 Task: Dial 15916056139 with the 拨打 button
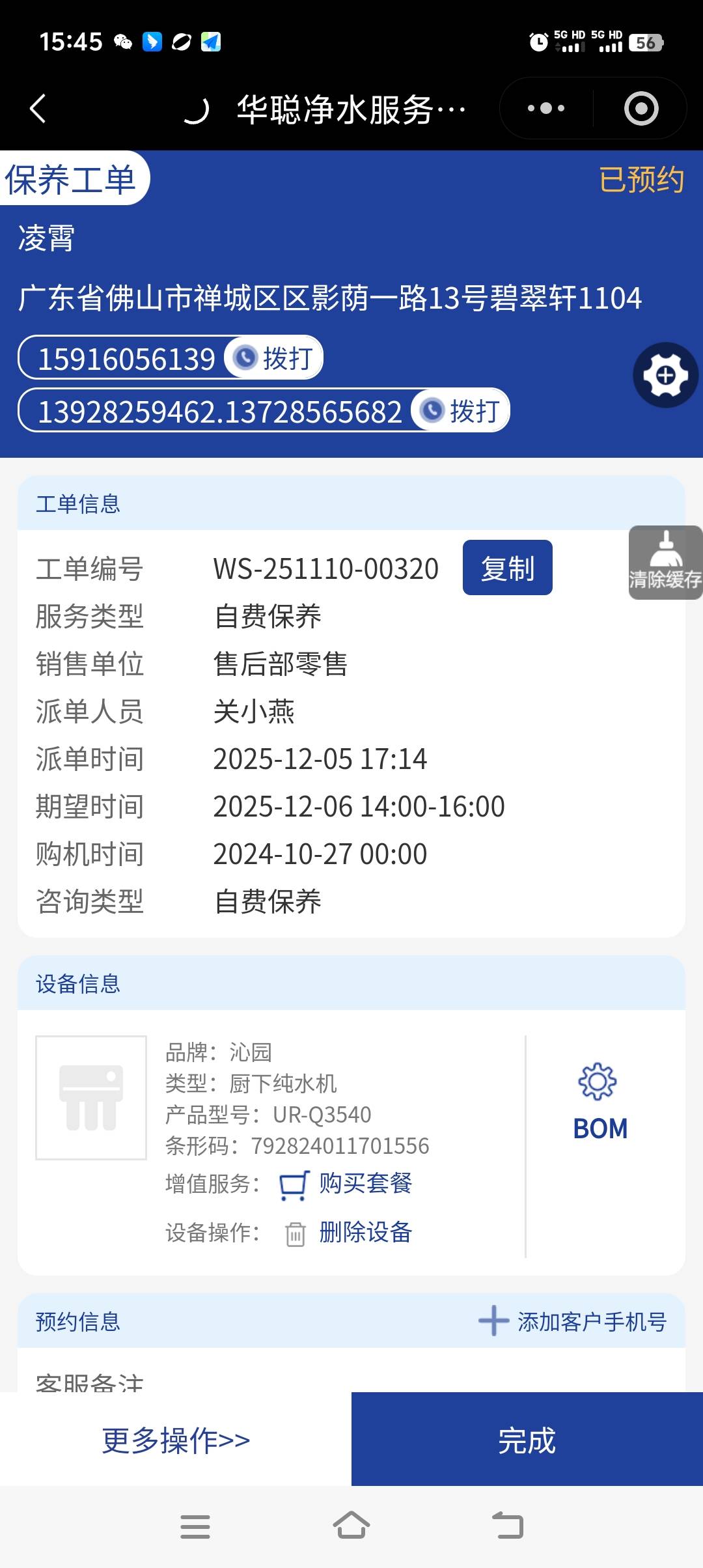click(x=275, y=358)
